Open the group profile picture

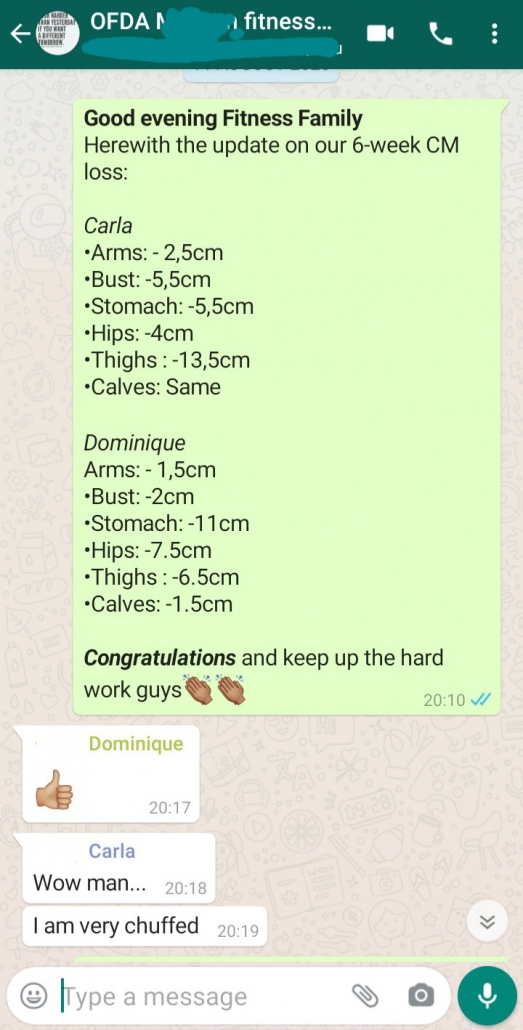click(x=58, y=33)
